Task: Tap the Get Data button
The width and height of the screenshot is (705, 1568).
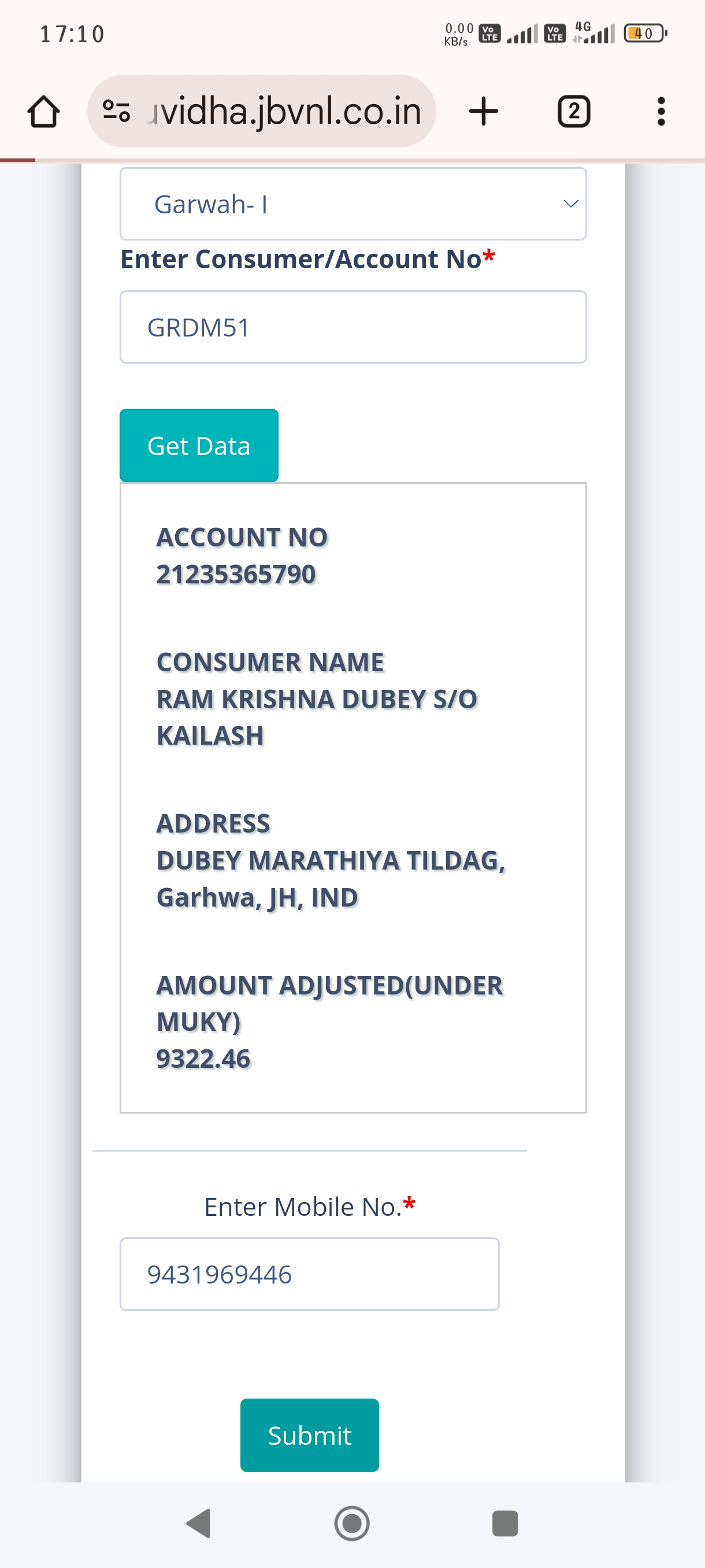Action: pos(199,446)
